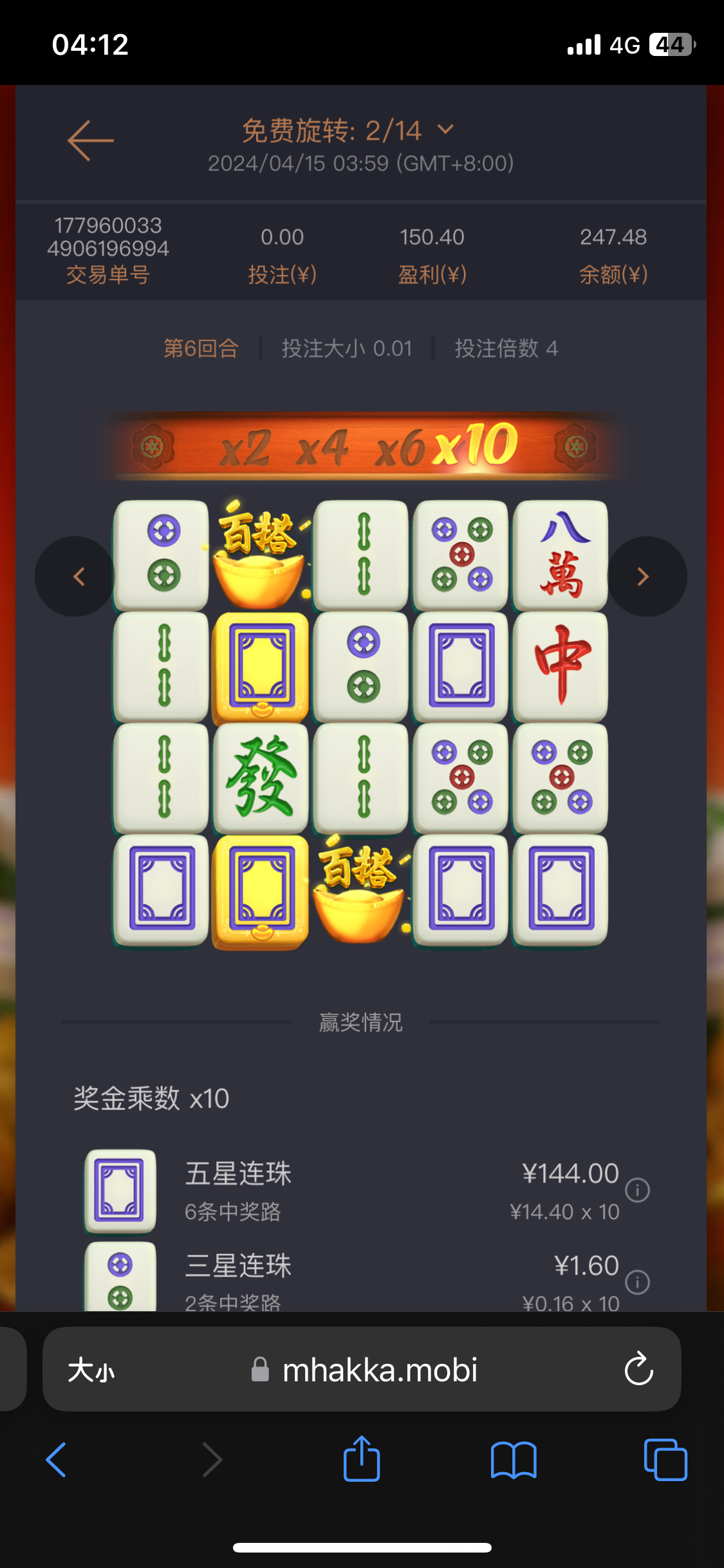Viewport: 724px width, 1568px height.
Task: Navigate back in Safari
Action: pos(57,1459)
